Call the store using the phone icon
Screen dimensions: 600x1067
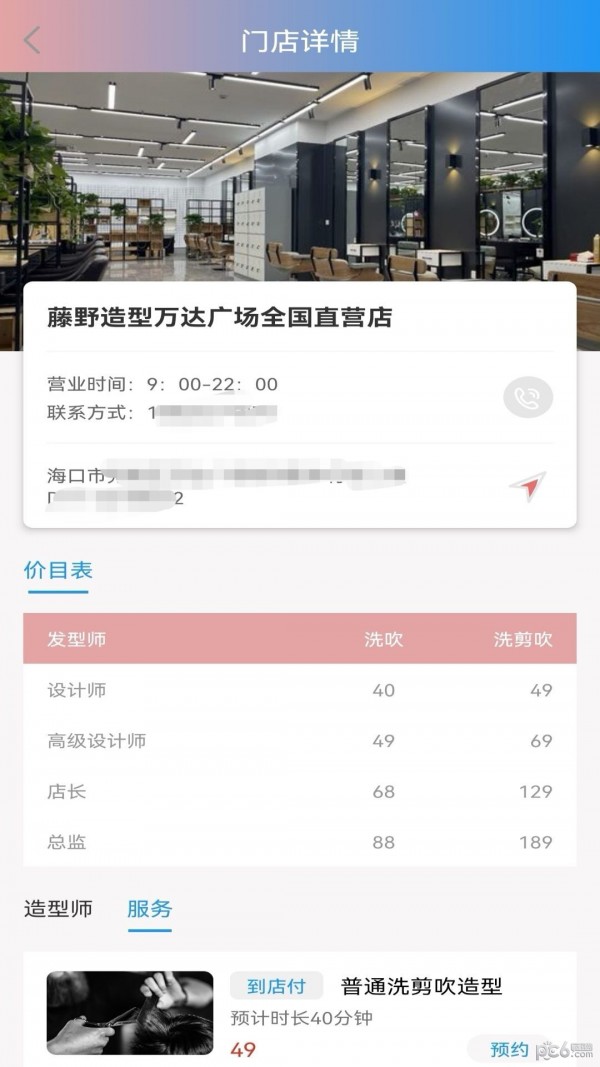pos(527,398)
